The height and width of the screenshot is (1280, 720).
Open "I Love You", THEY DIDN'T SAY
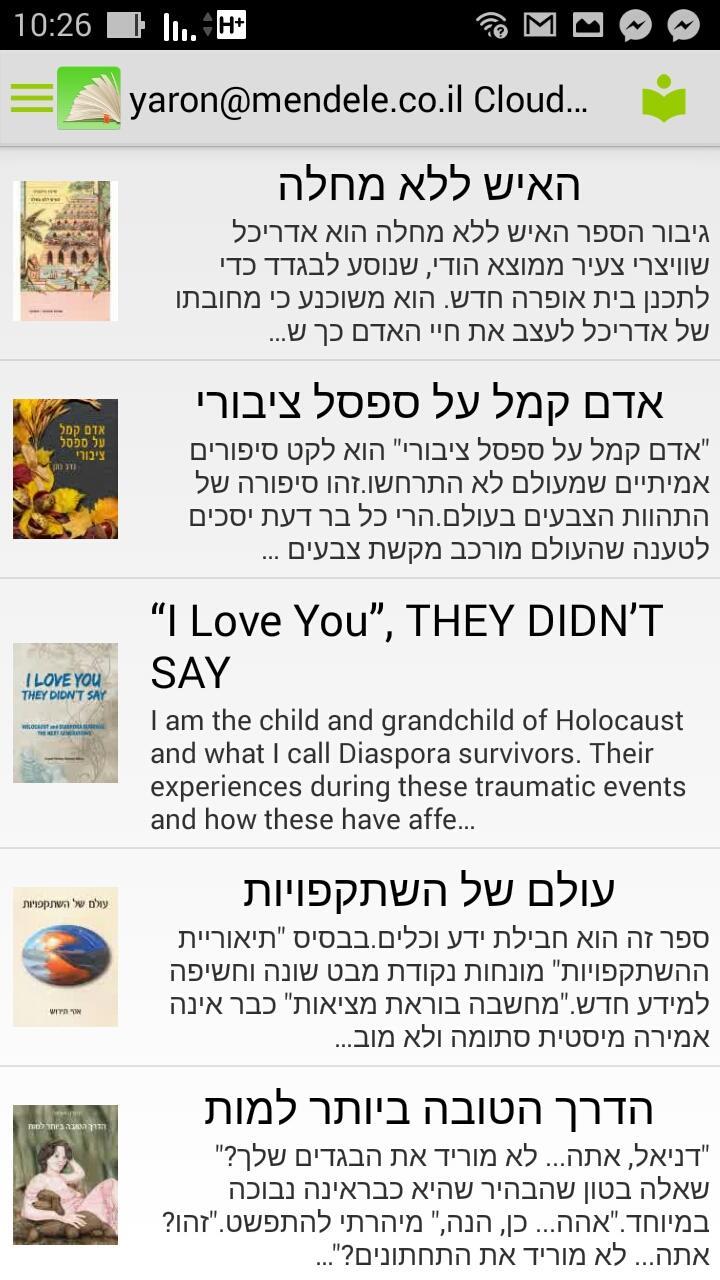406,646
